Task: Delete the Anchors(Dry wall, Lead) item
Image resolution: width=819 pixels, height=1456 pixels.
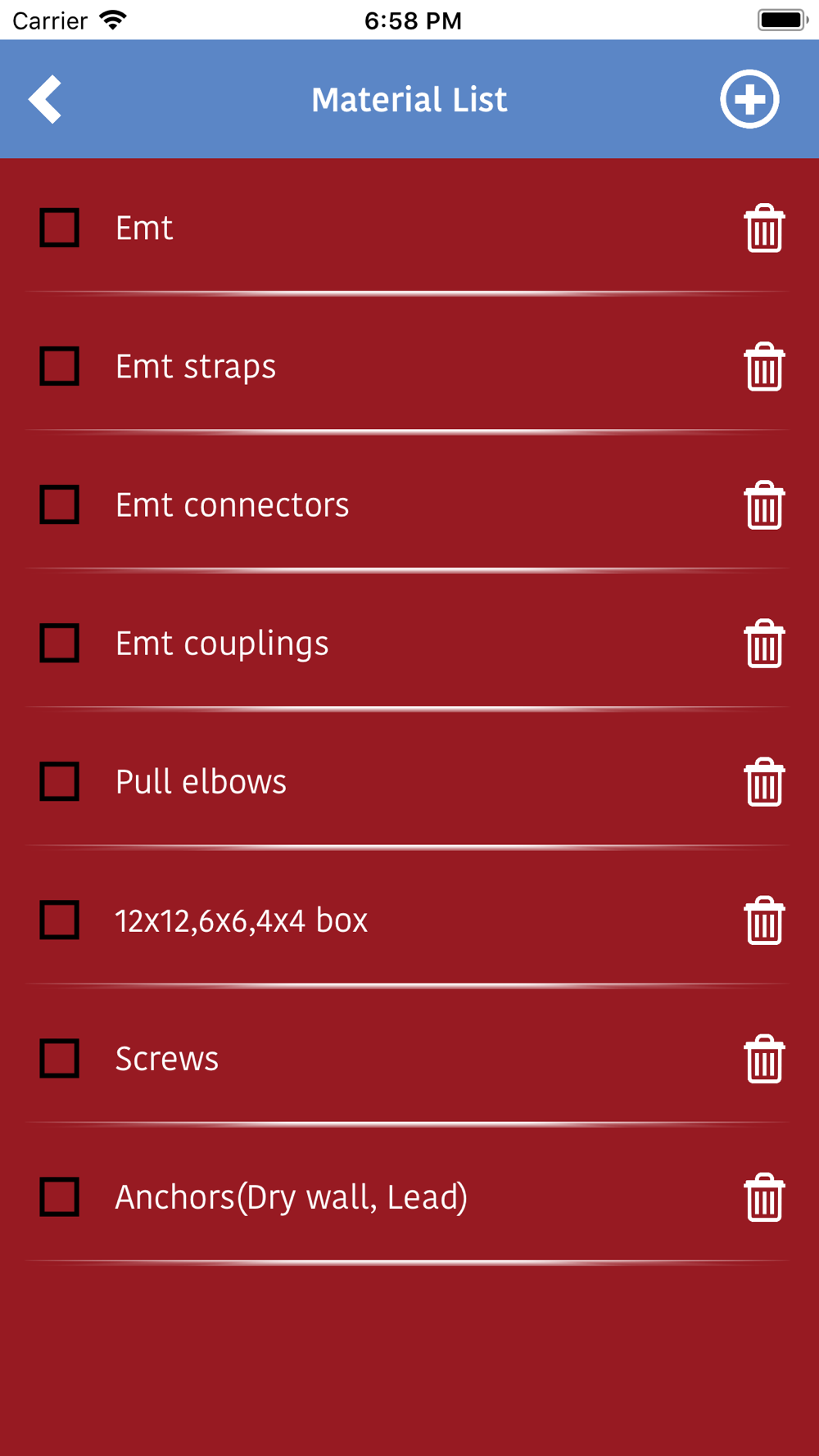Action: coord(764,1197)
